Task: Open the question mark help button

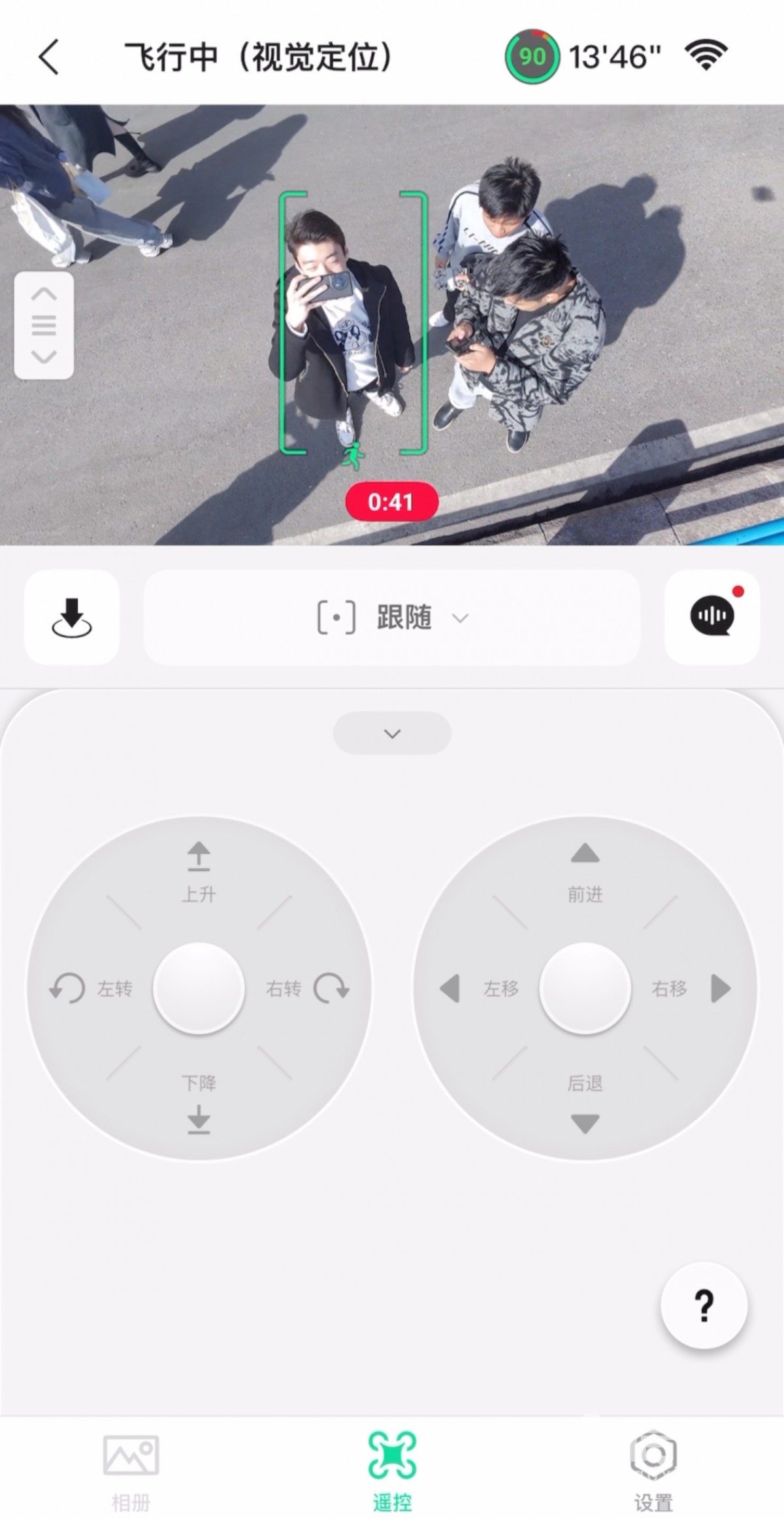Action: [x=704, y=1306]
